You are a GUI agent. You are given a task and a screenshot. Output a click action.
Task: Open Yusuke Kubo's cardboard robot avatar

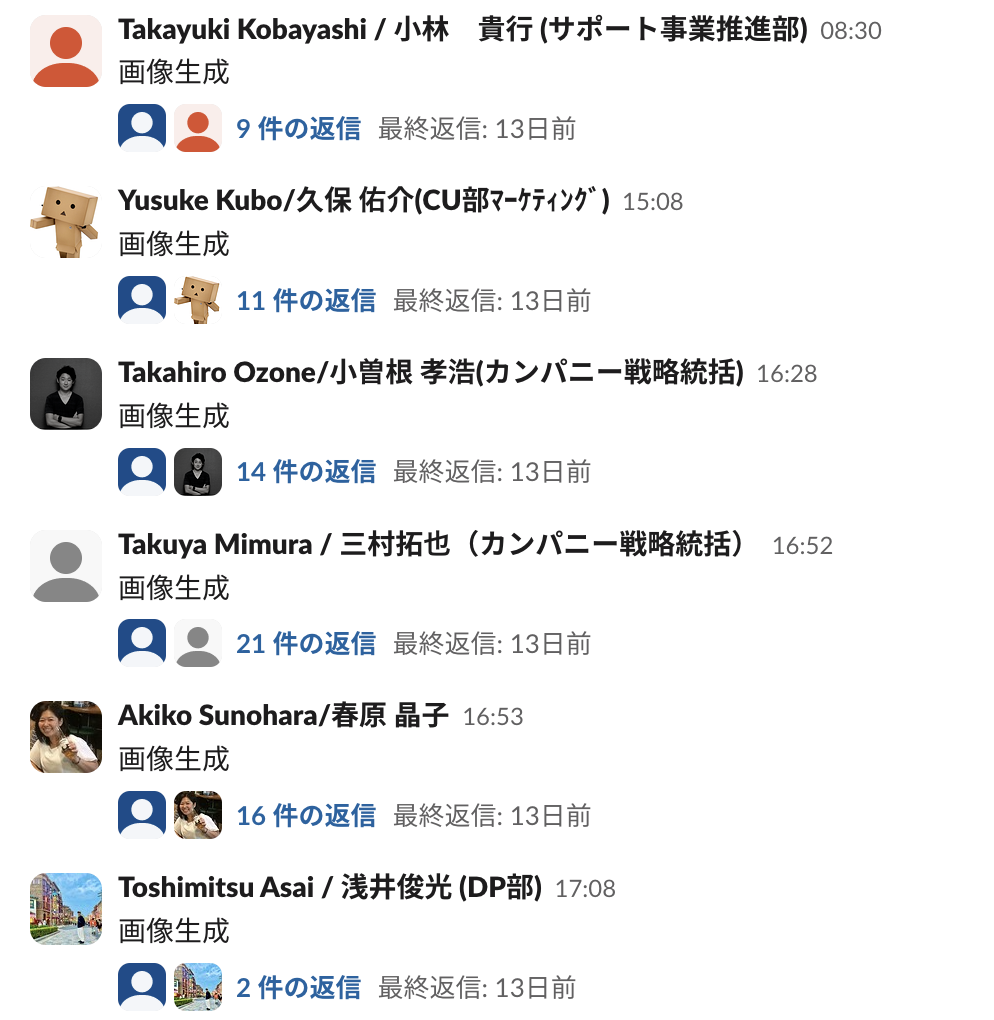[66, 222]
